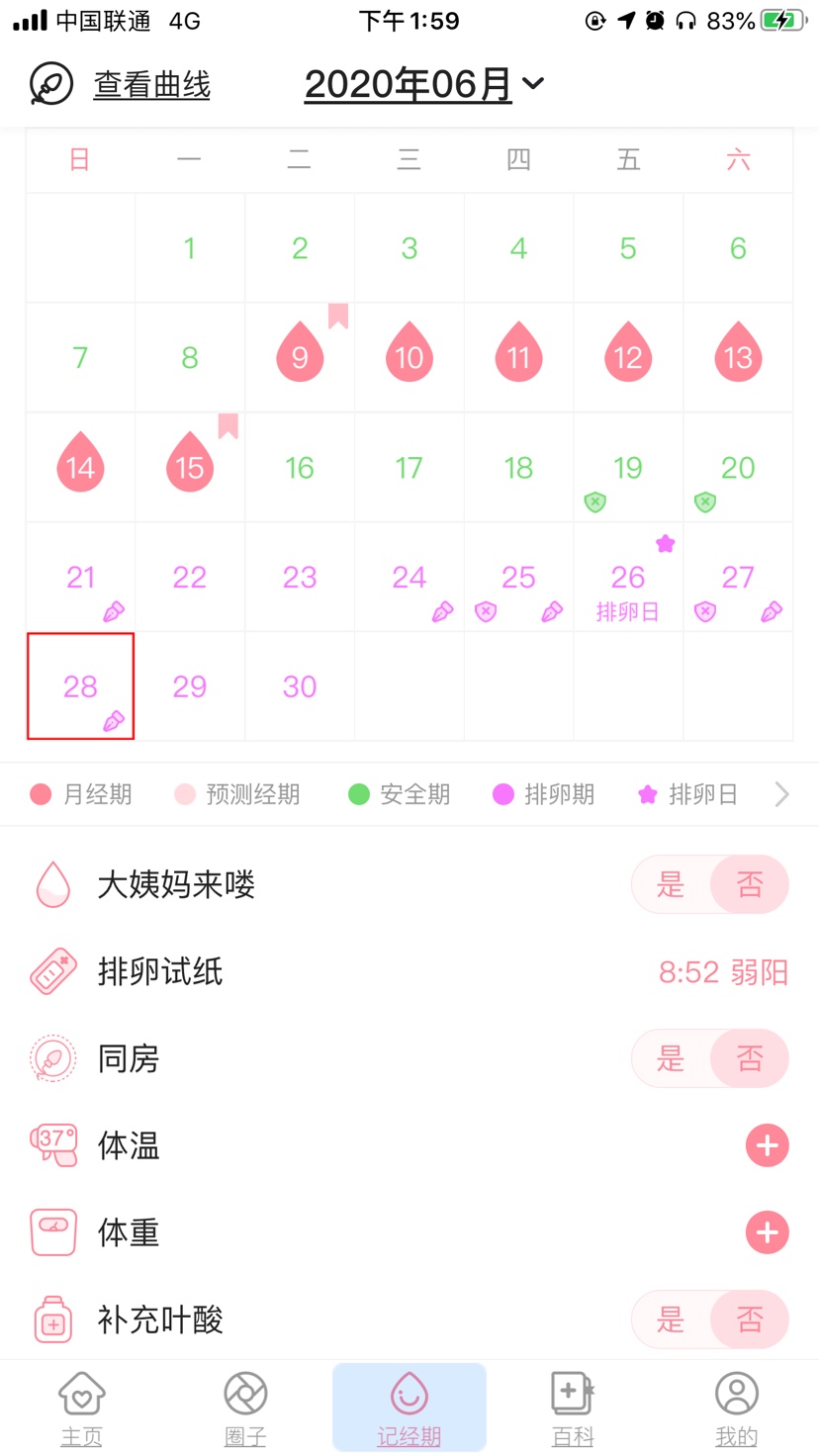Screen dimensions: 819x1456
Task: Expand the 2020年06月 month picker
Action: (424, 84)
